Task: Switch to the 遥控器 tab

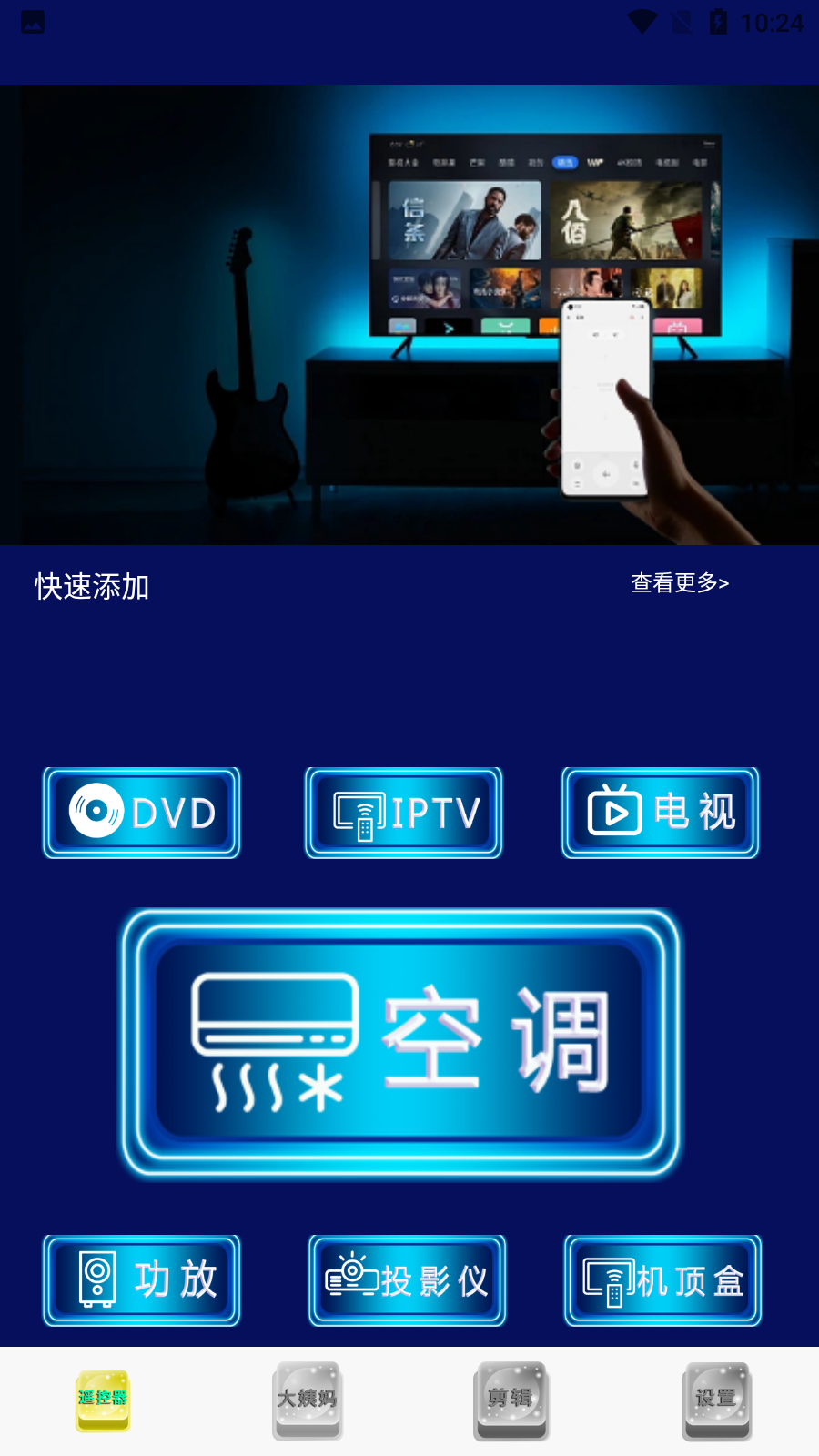Action: coord(103,1400)
